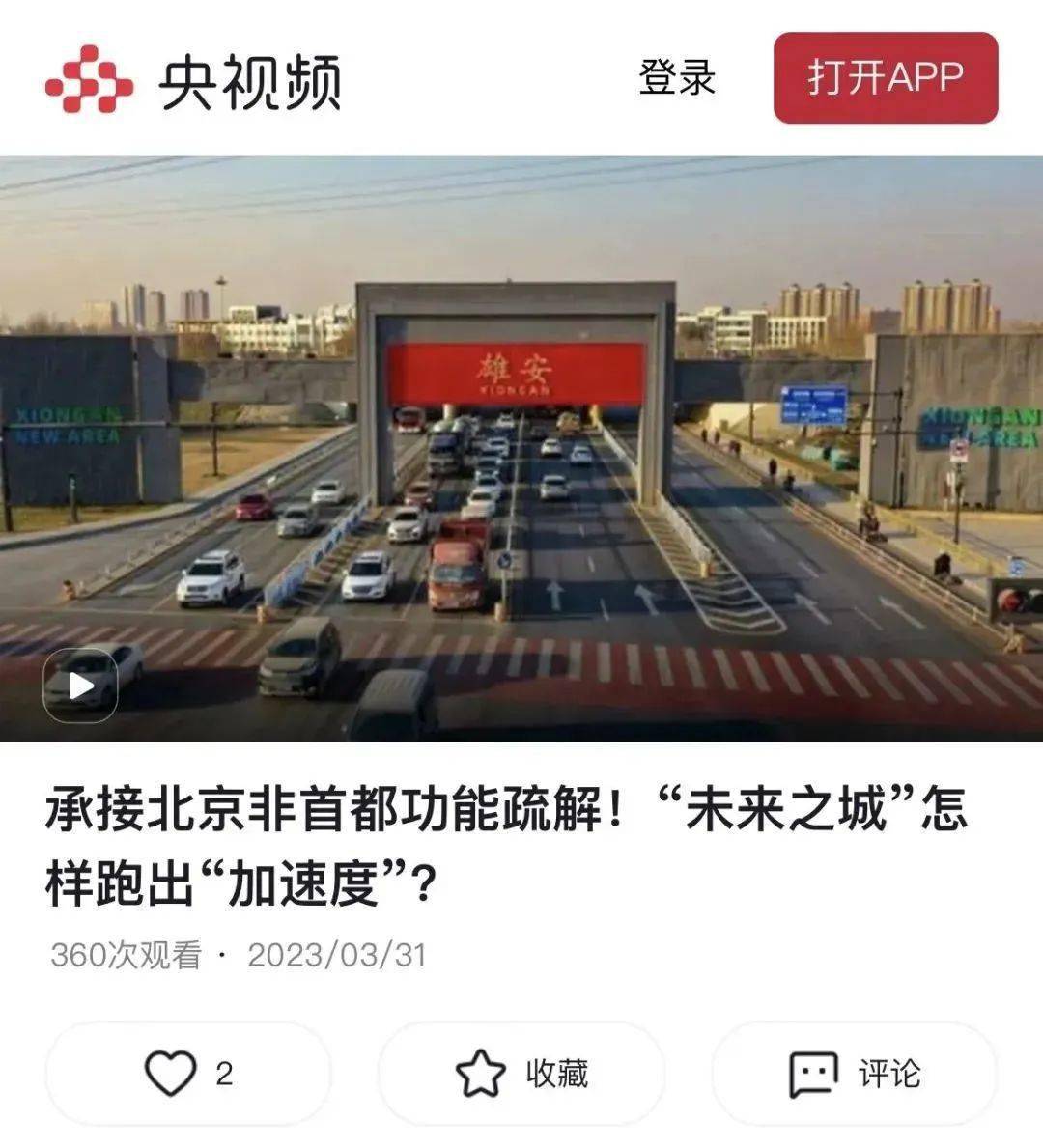Play the Xiongan video
The height and width of the screenshot is (1148, 1043).
click(82, 686)
